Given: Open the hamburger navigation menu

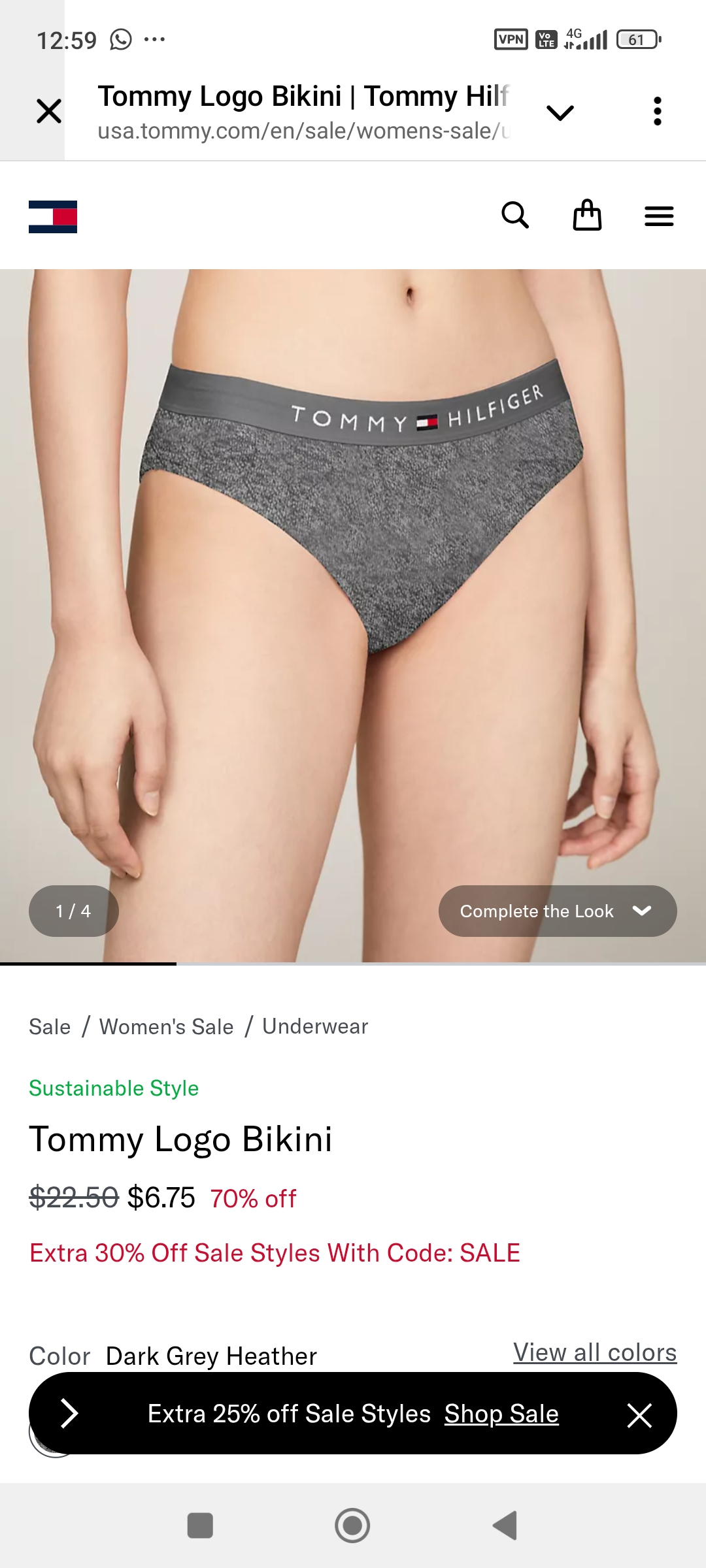Looking at the screenshot, I should 659,216.
